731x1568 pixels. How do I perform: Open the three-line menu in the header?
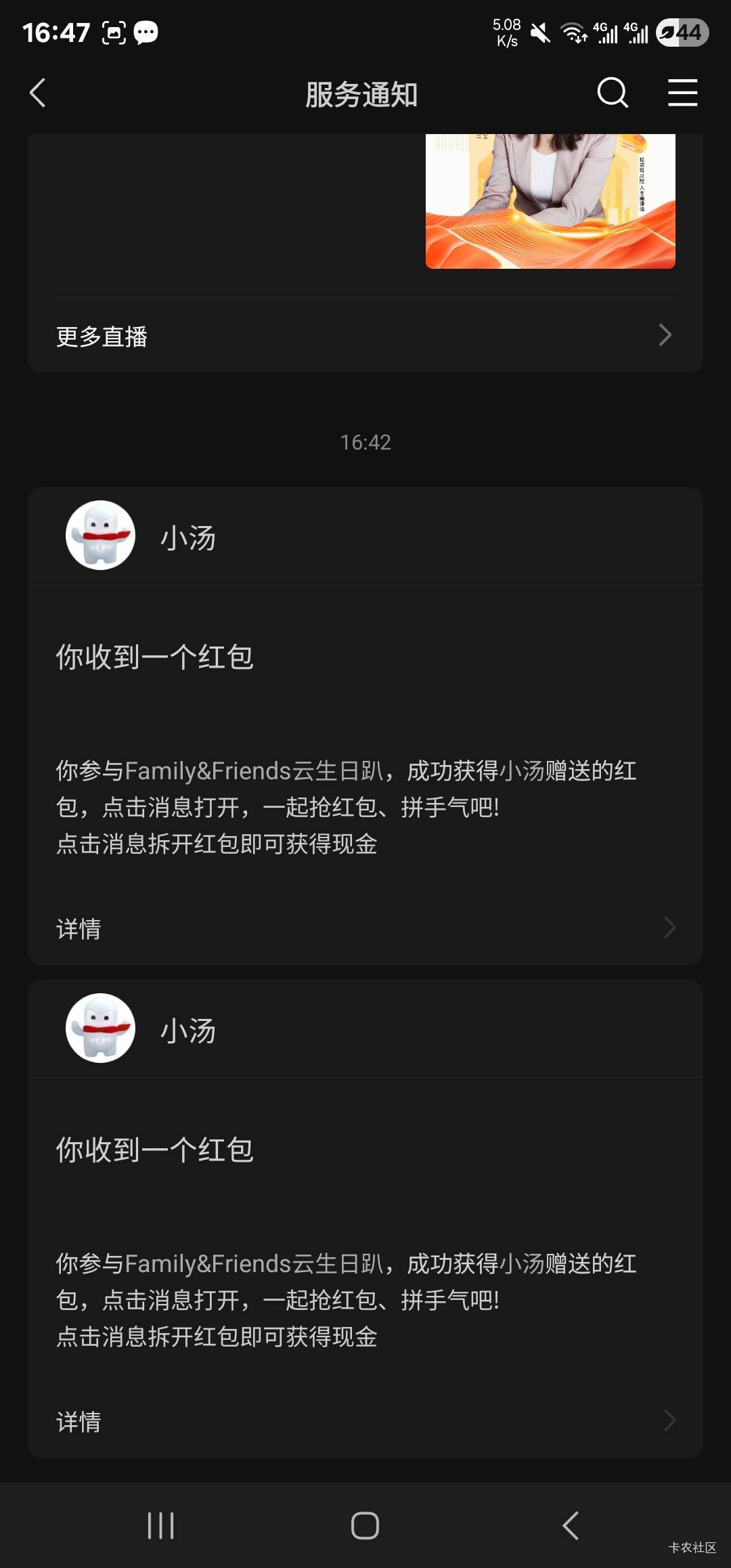[x=682, y=93]
